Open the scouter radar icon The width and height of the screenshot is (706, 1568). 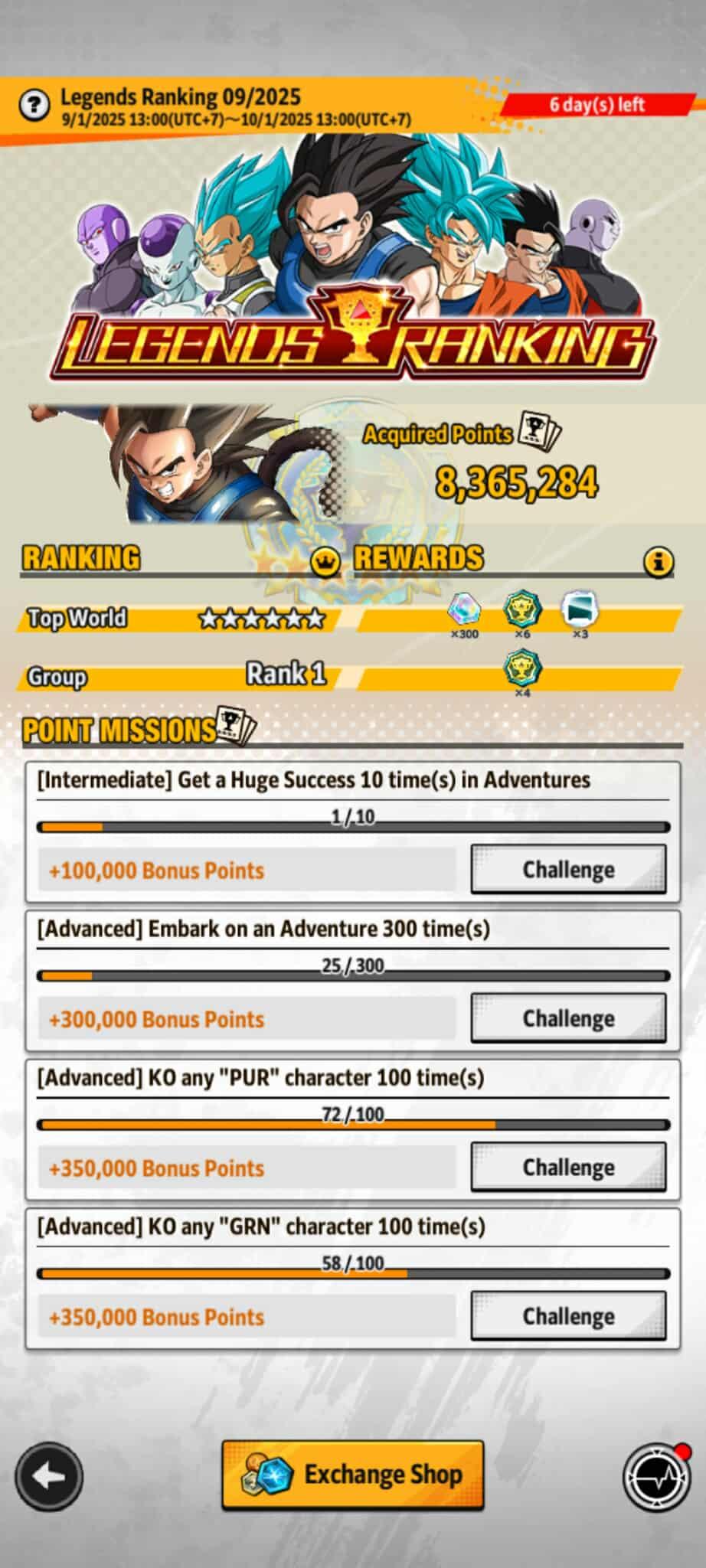[655, 1476]
